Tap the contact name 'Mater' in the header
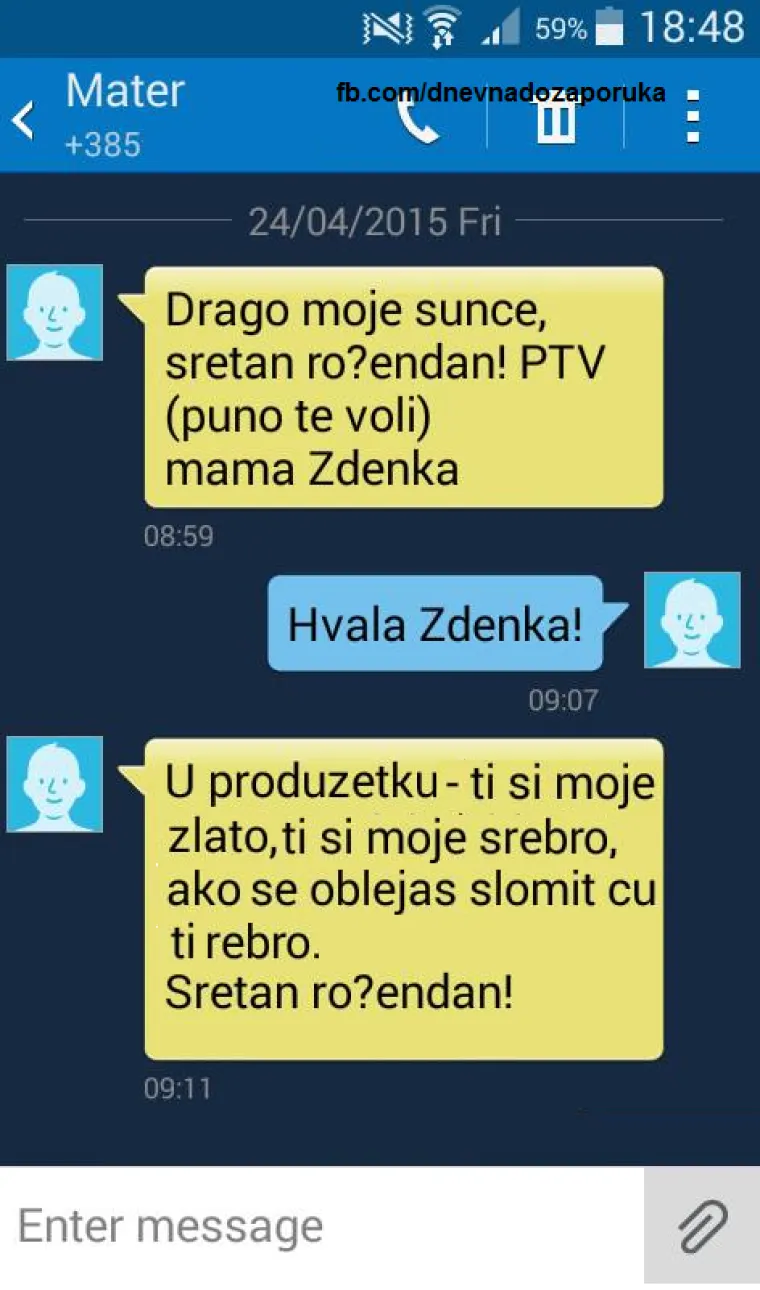The width and height of the screenshot is (760, 1290). click(x=124, y=91)
